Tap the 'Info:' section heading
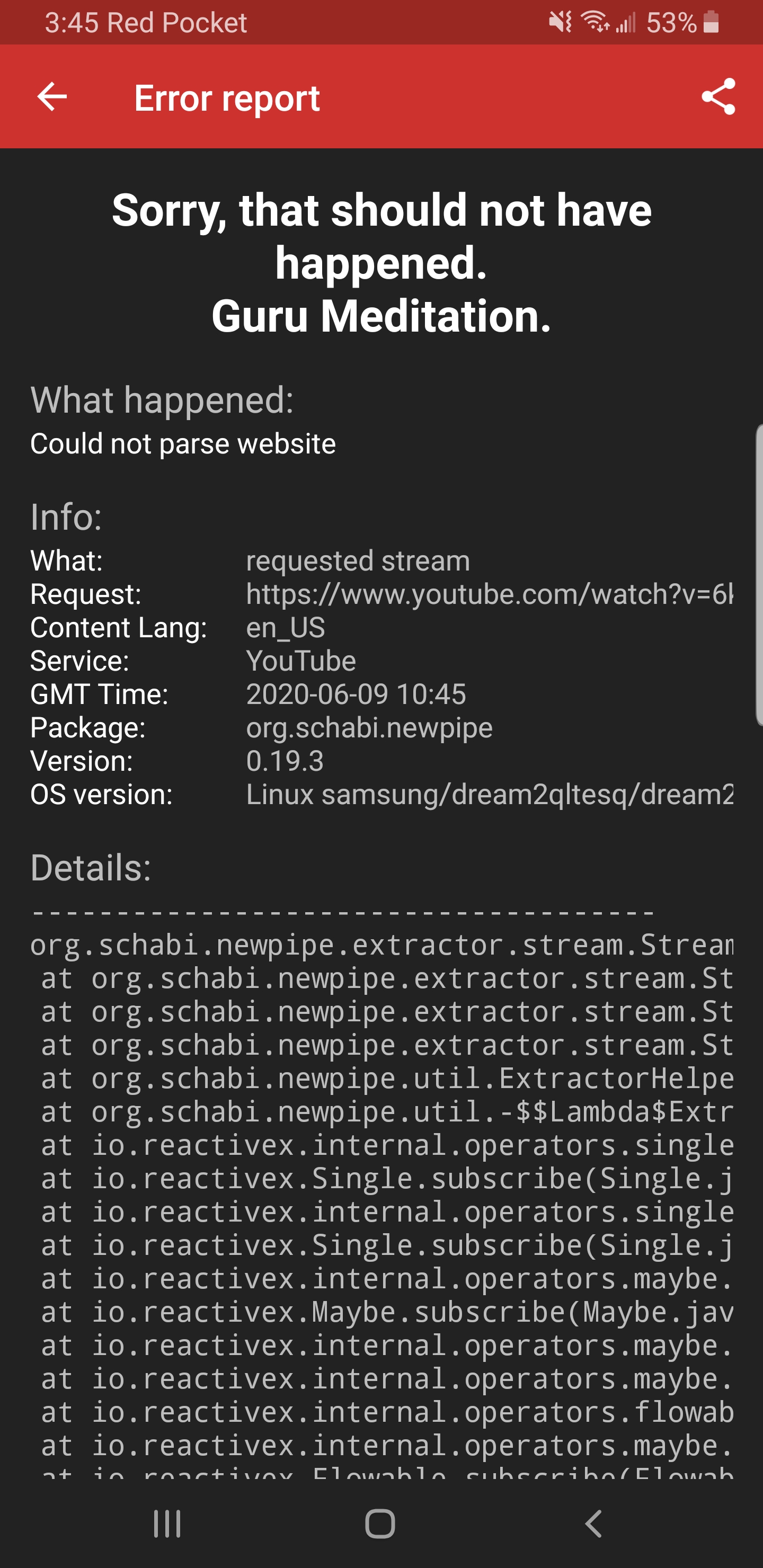763x1568 pixels. [x=67, y=518]
